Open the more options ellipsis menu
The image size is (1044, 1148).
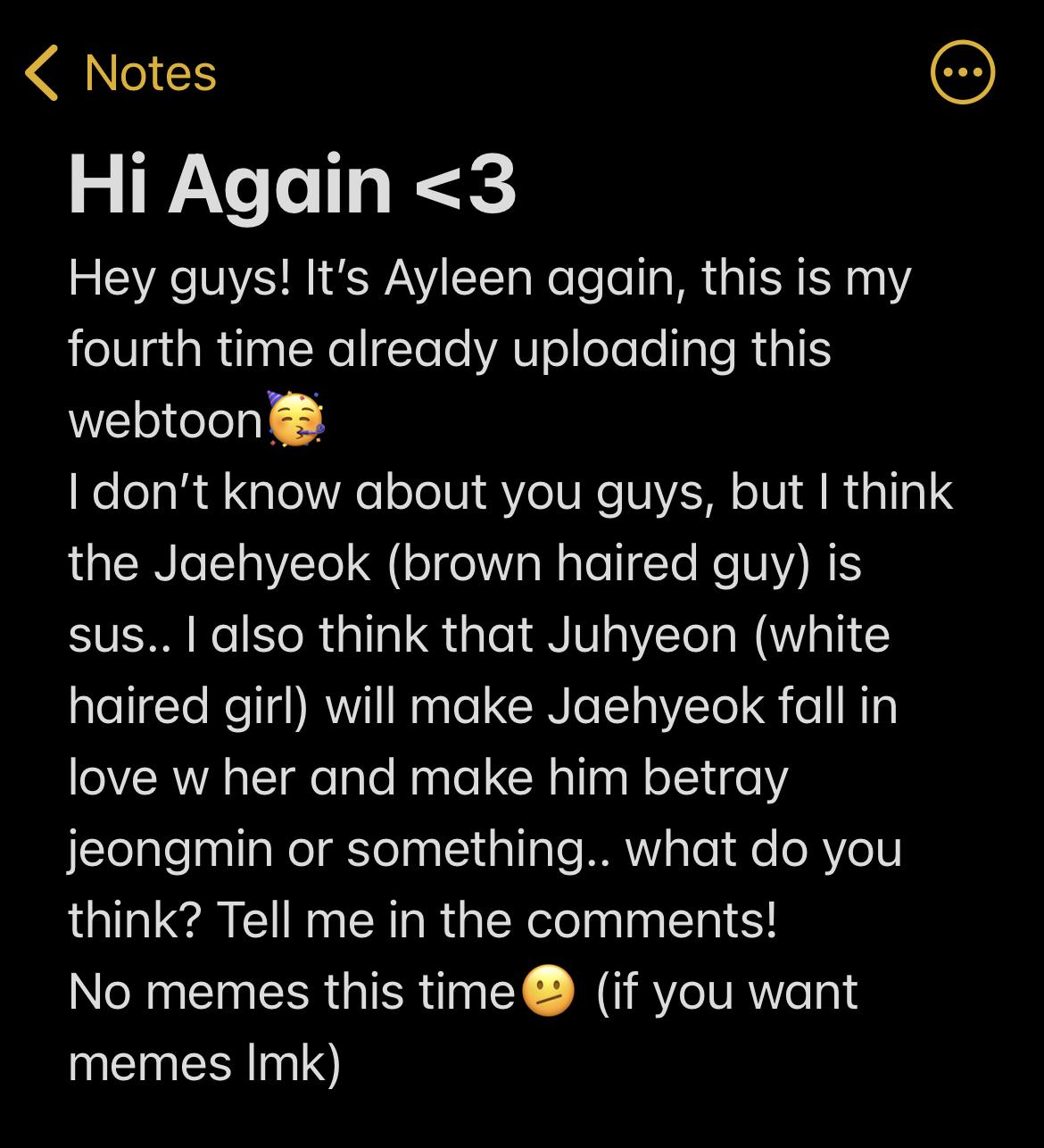[963, 73]
